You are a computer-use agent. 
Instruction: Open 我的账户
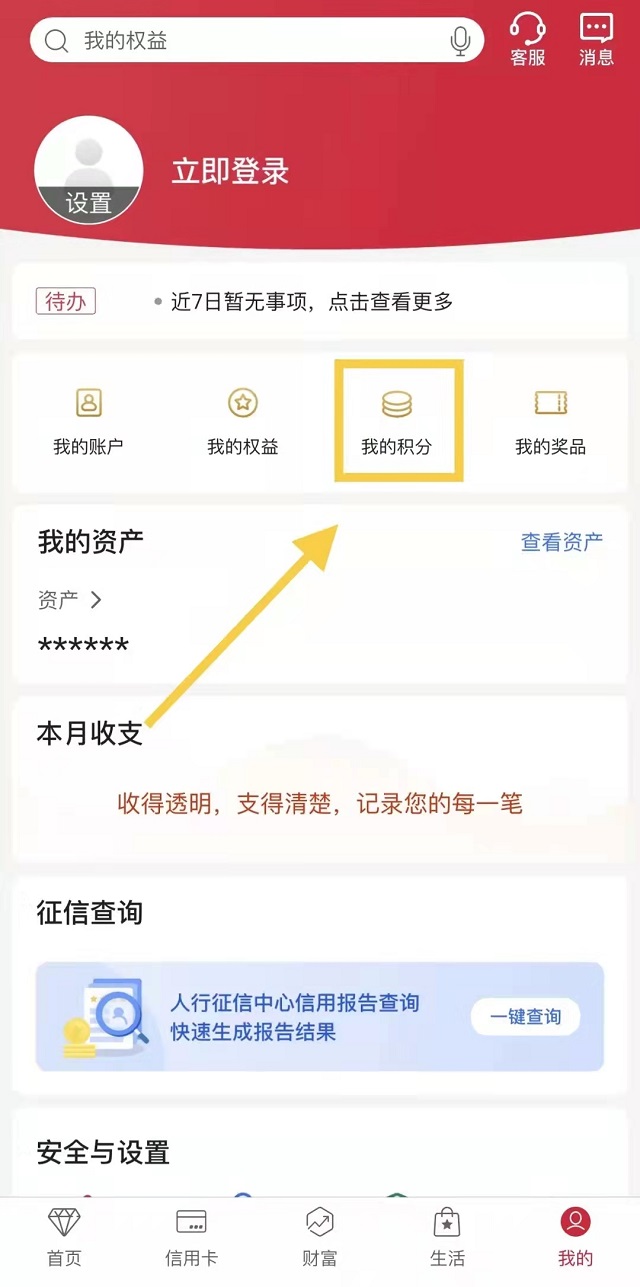click(x=89, y=422)
